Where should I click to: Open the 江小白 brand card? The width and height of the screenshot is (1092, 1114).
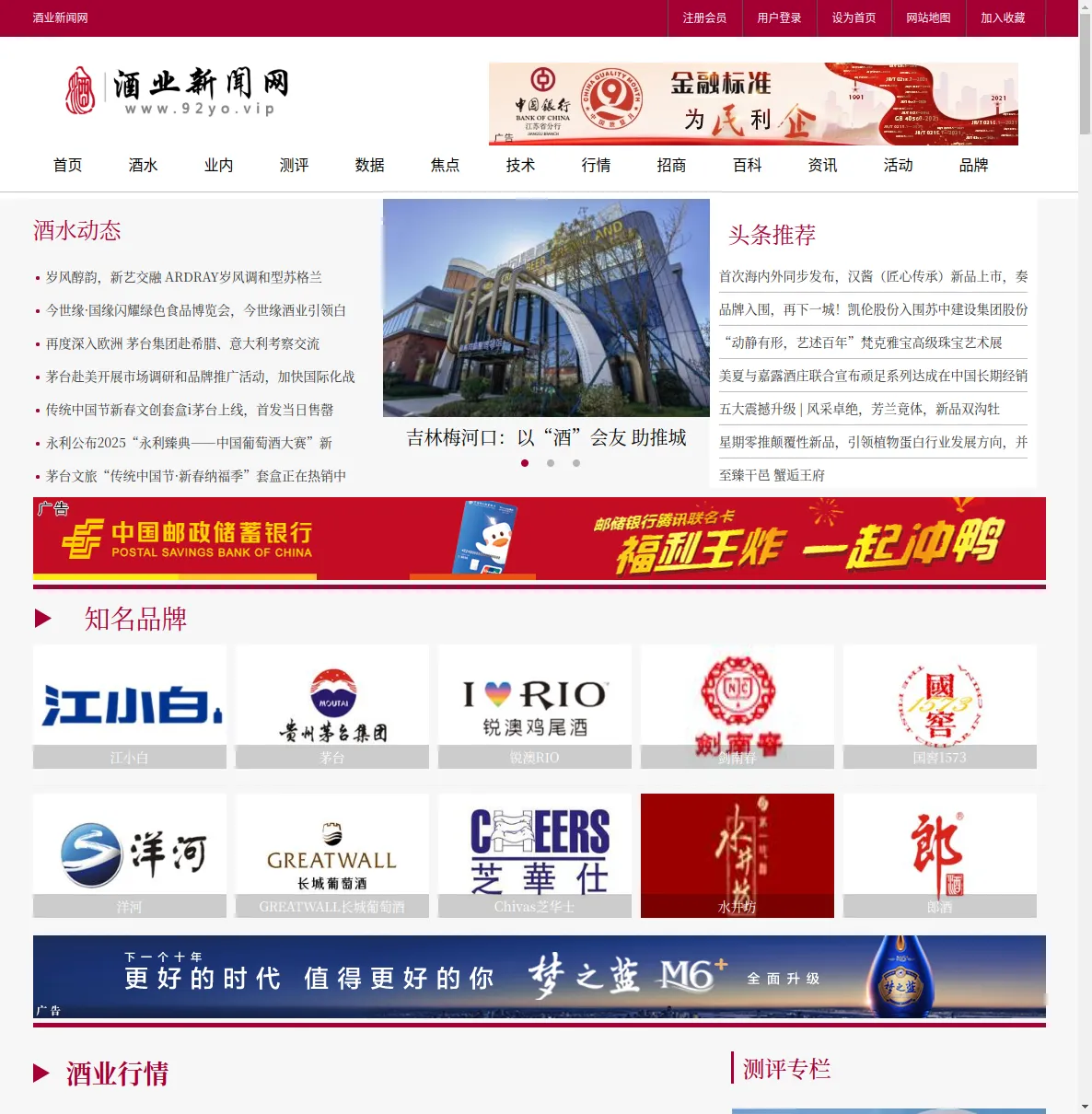(130, 706)
